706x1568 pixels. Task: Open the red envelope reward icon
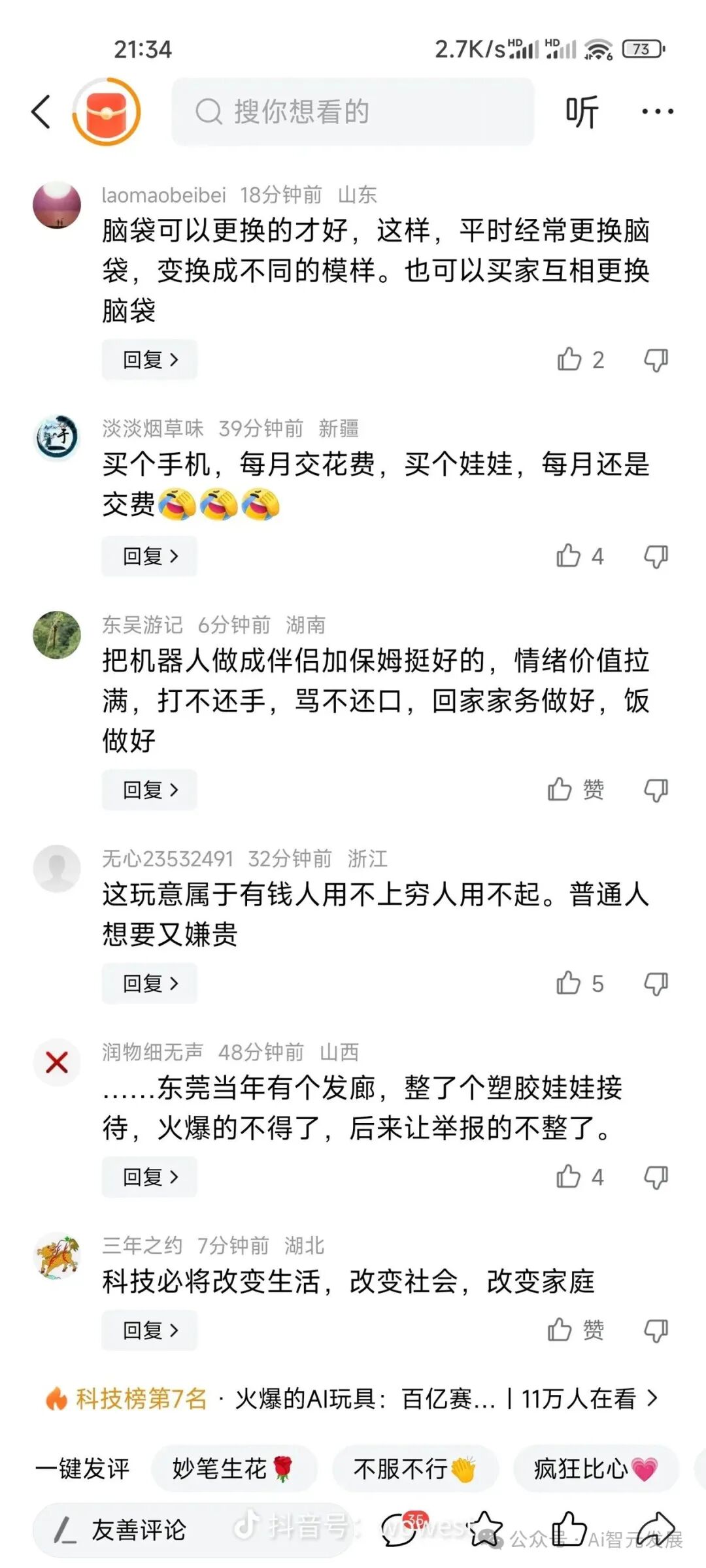tap(107, 112)
